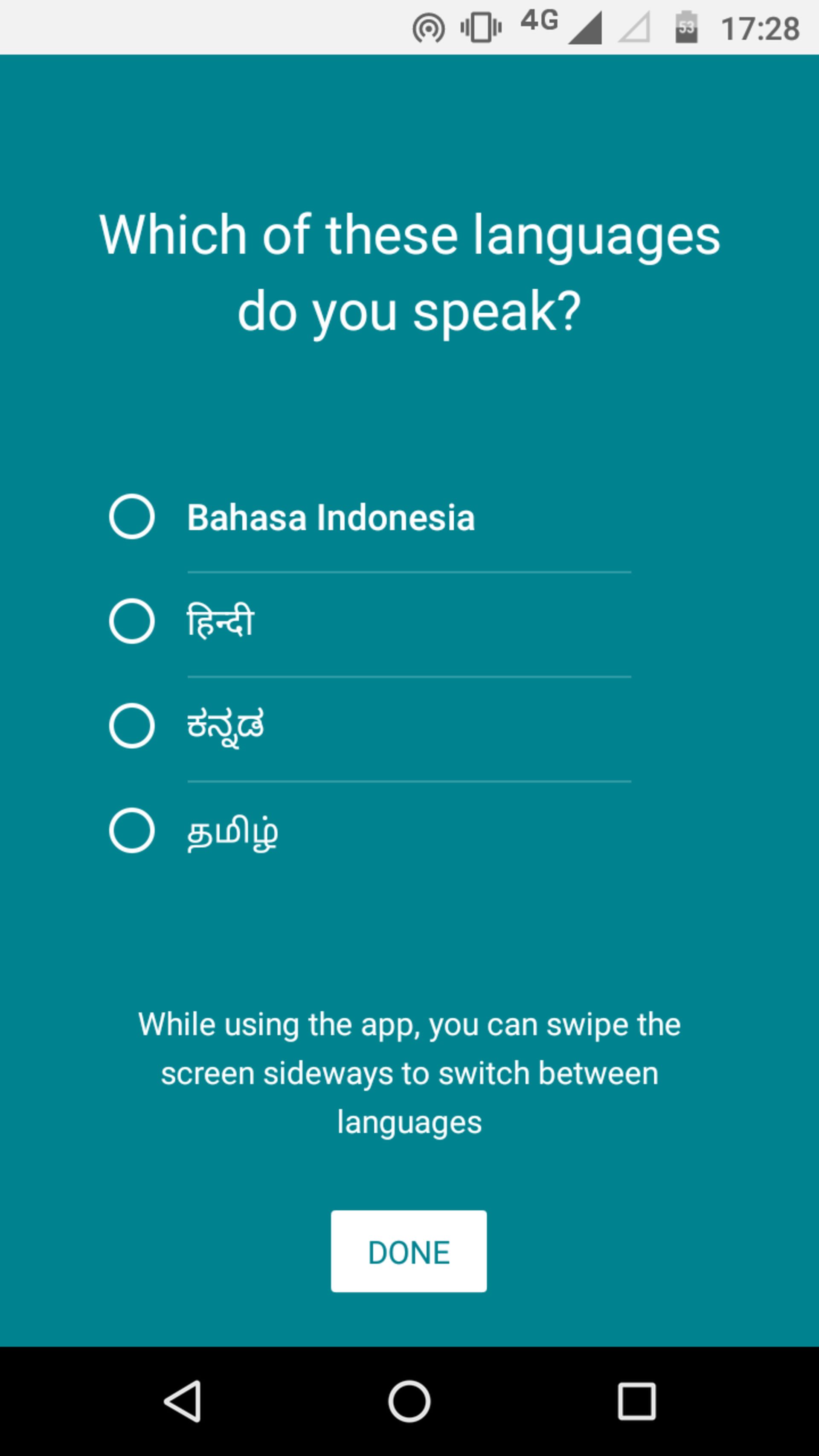Open the recent apps view
This screenshot has width=819, height=1456.
tap(636, 1401)
